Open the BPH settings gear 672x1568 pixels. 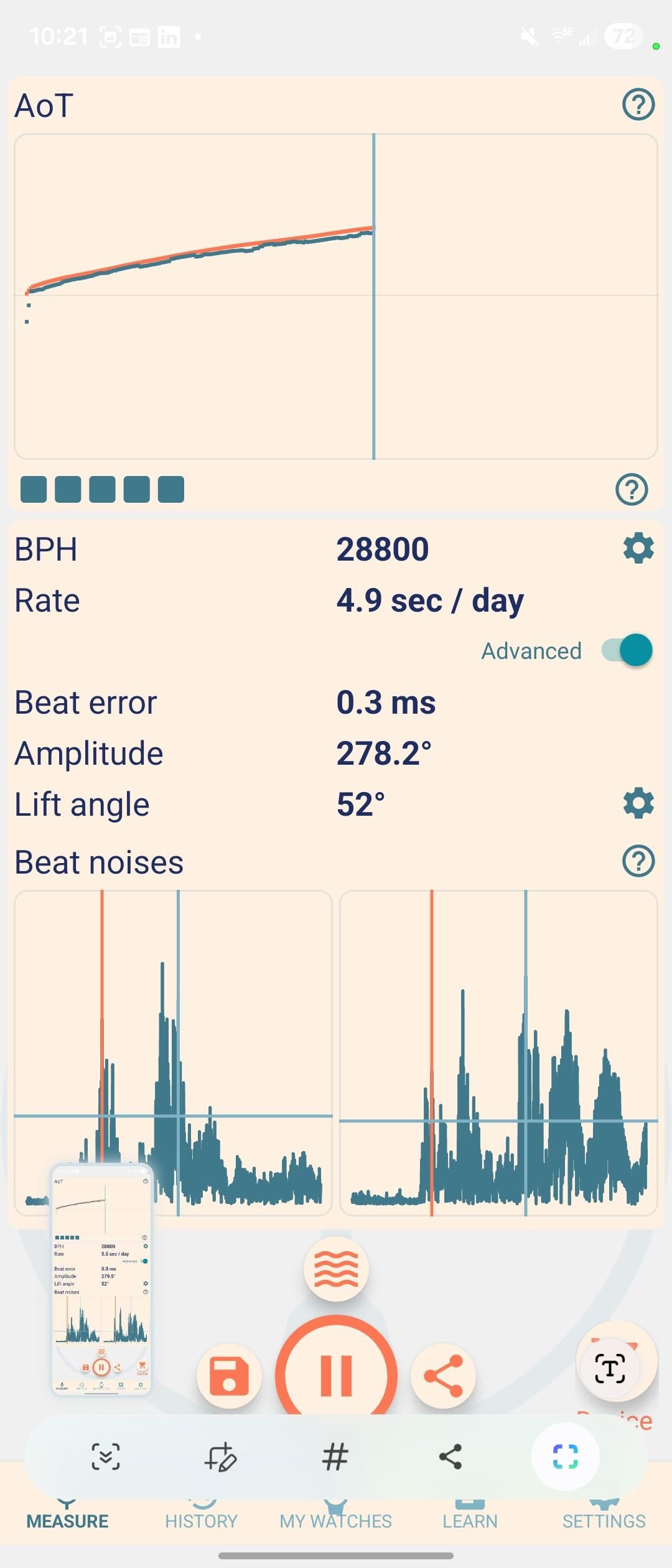[638, 549]
